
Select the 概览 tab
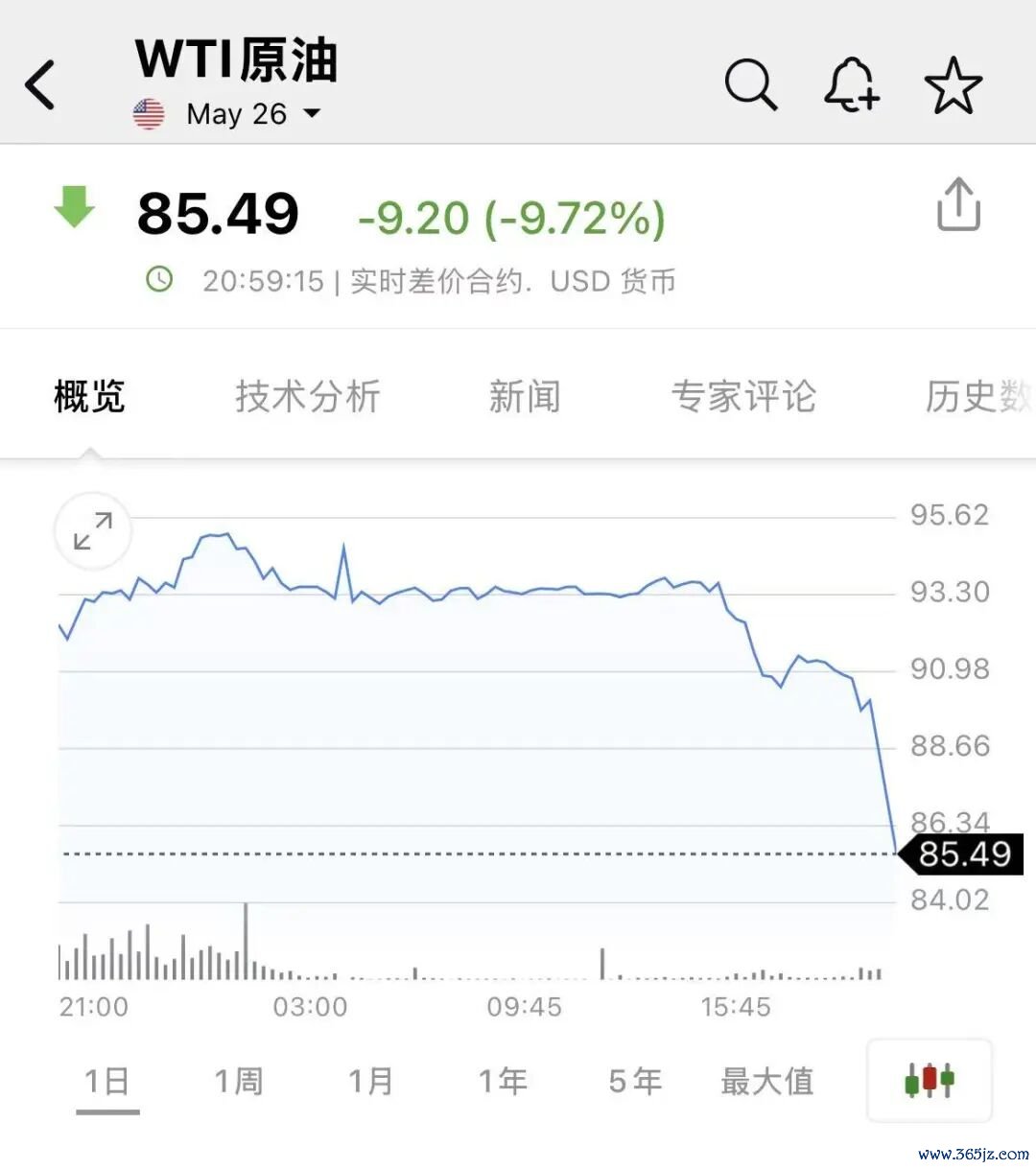(89, 396)
